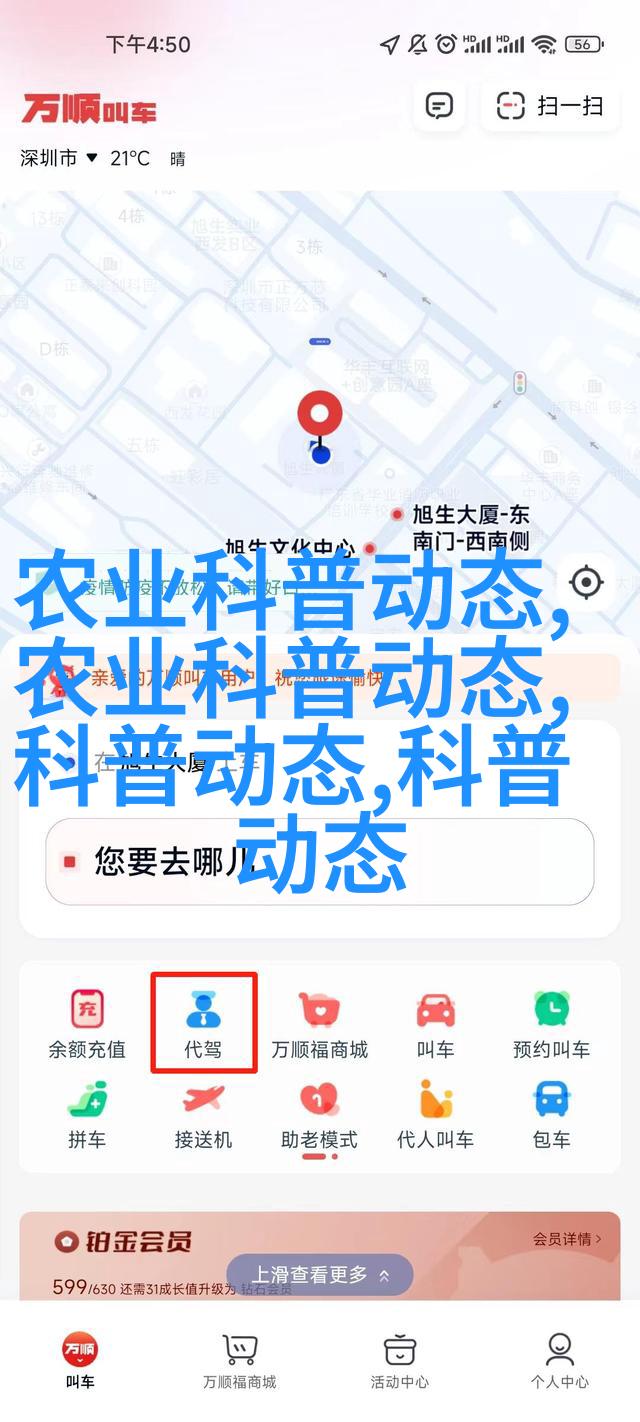Open 余额充值 balance top-up
640x1422 pixels.
[87, 1024]
